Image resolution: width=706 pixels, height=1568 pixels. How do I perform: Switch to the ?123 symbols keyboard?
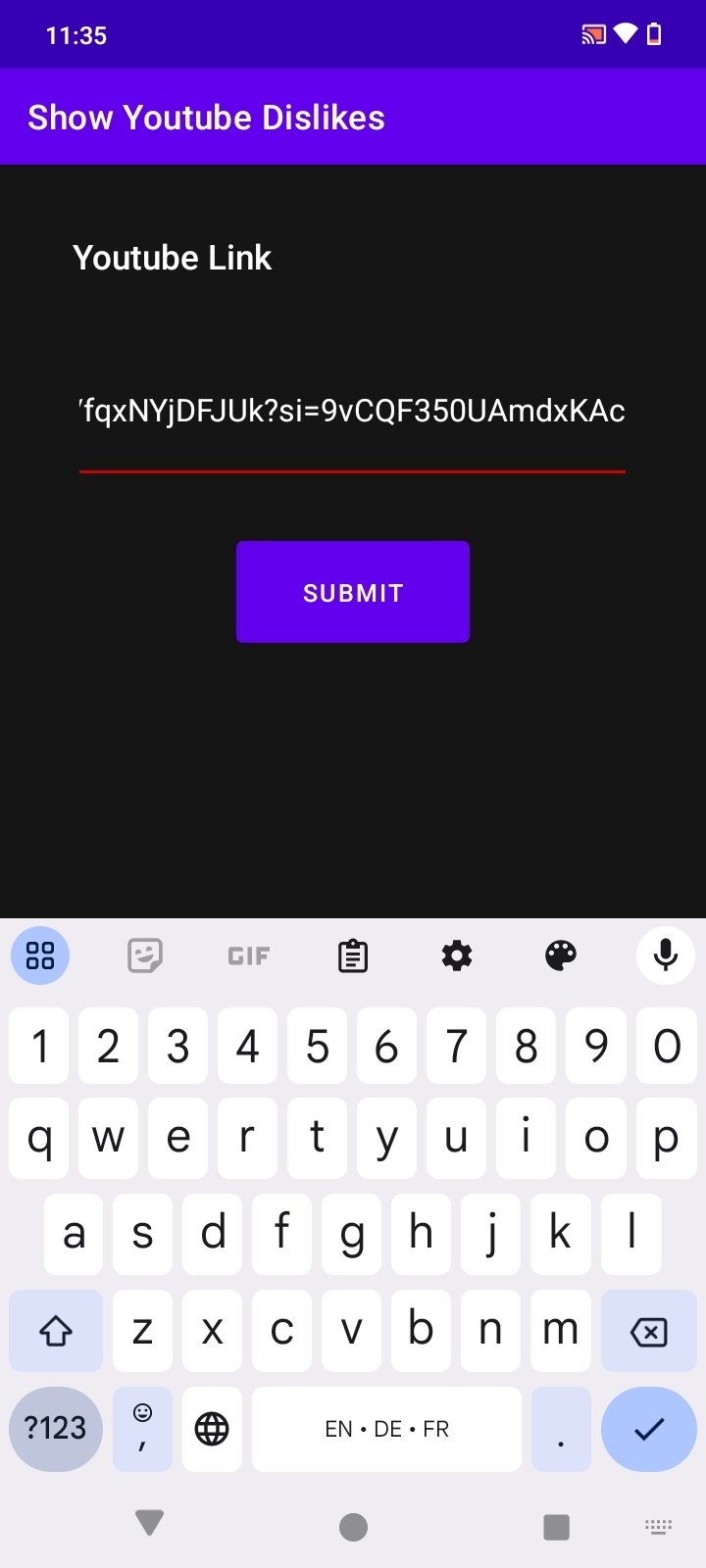(x=56, y=1429)
